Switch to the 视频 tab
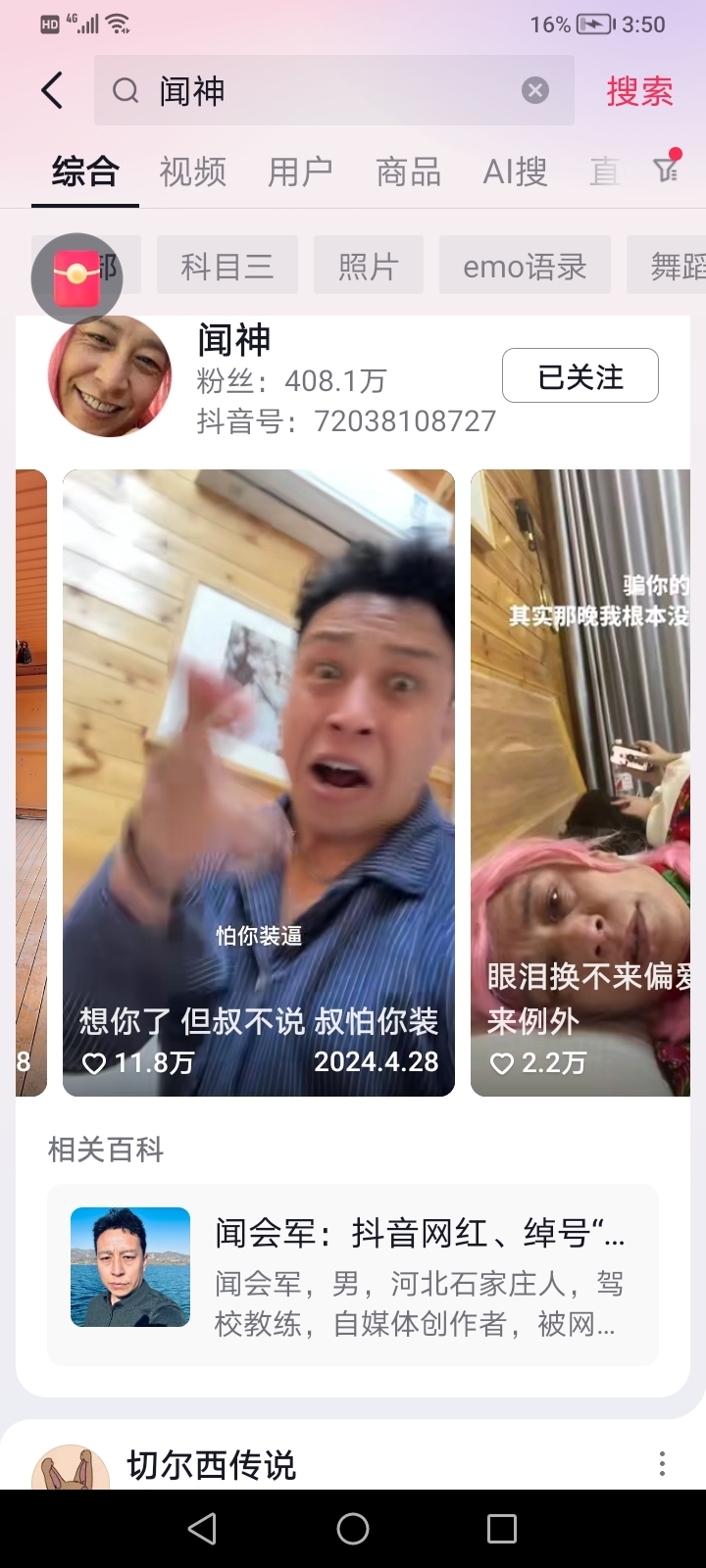The height and width of the screenshot is (1568, 706). point(193,172)
